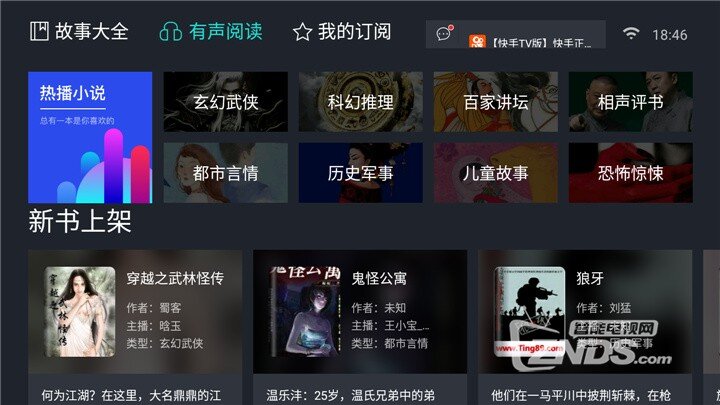Select the 百家讲坛 category tile
720x405 pixels.
point(496,101)
